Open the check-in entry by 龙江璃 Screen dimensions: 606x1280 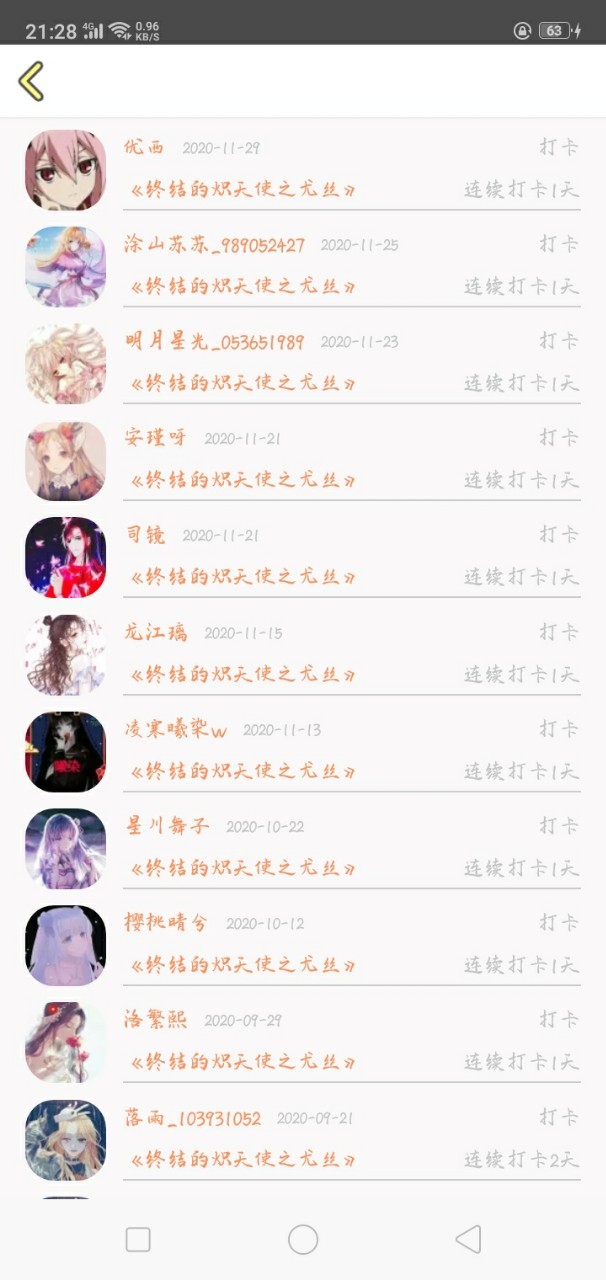[x=303, y=654]
